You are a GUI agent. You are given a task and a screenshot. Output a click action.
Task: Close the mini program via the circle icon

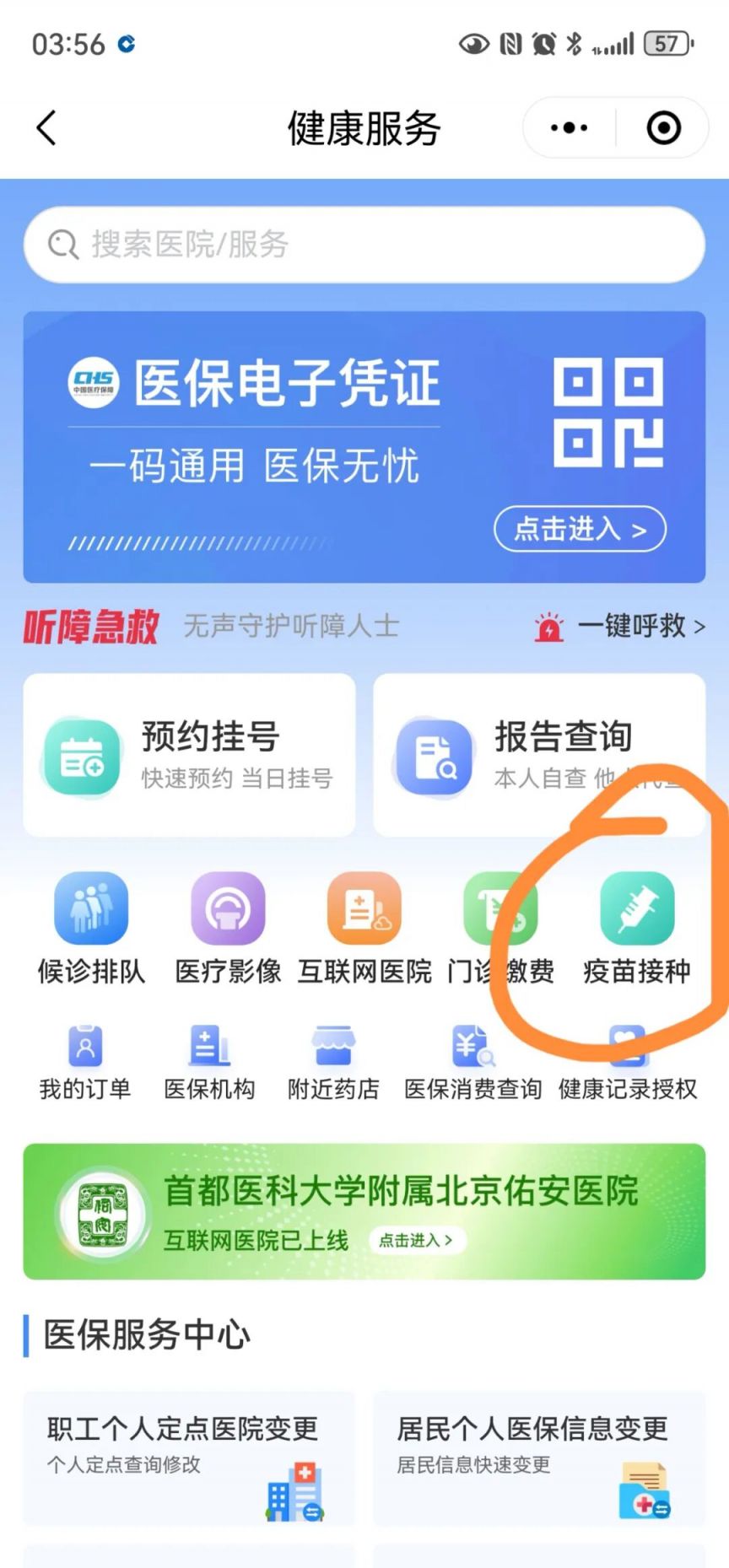[x=663, y=128]
